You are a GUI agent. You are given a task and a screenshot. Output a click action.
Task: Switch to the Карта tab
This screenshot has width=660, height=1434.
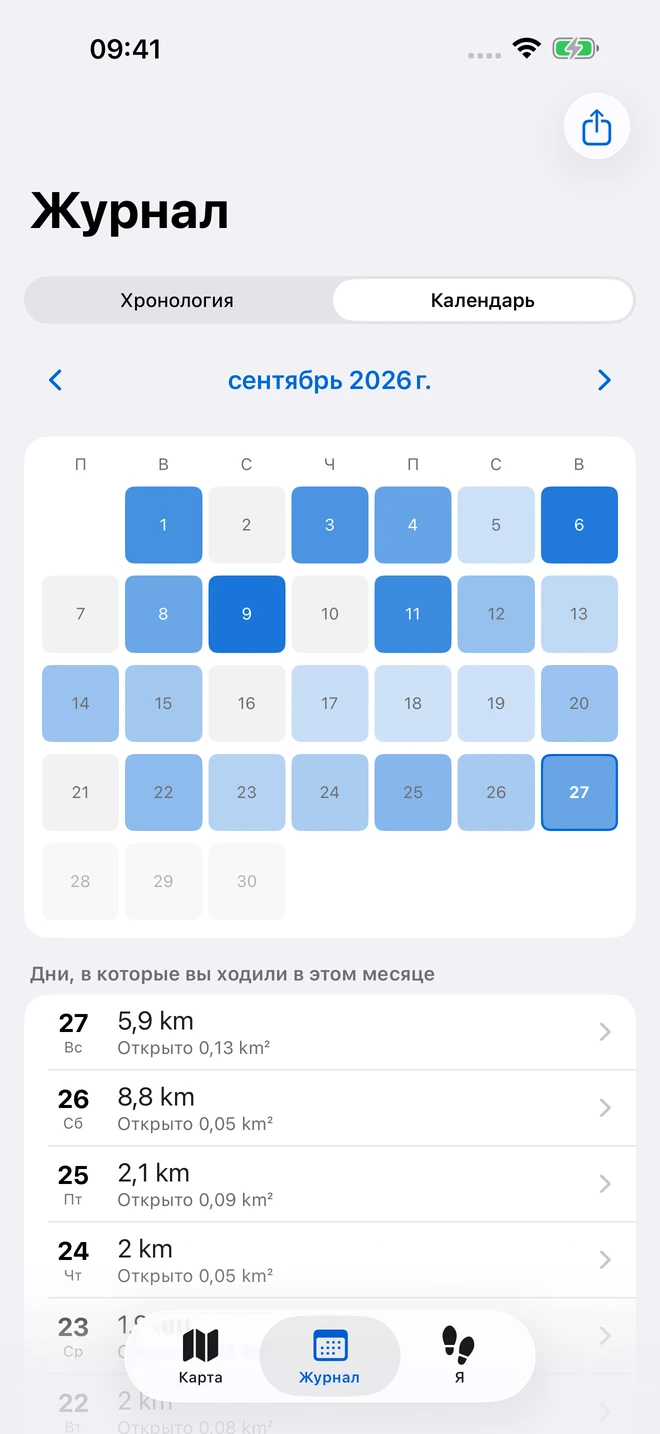(x=201, y=1356)
